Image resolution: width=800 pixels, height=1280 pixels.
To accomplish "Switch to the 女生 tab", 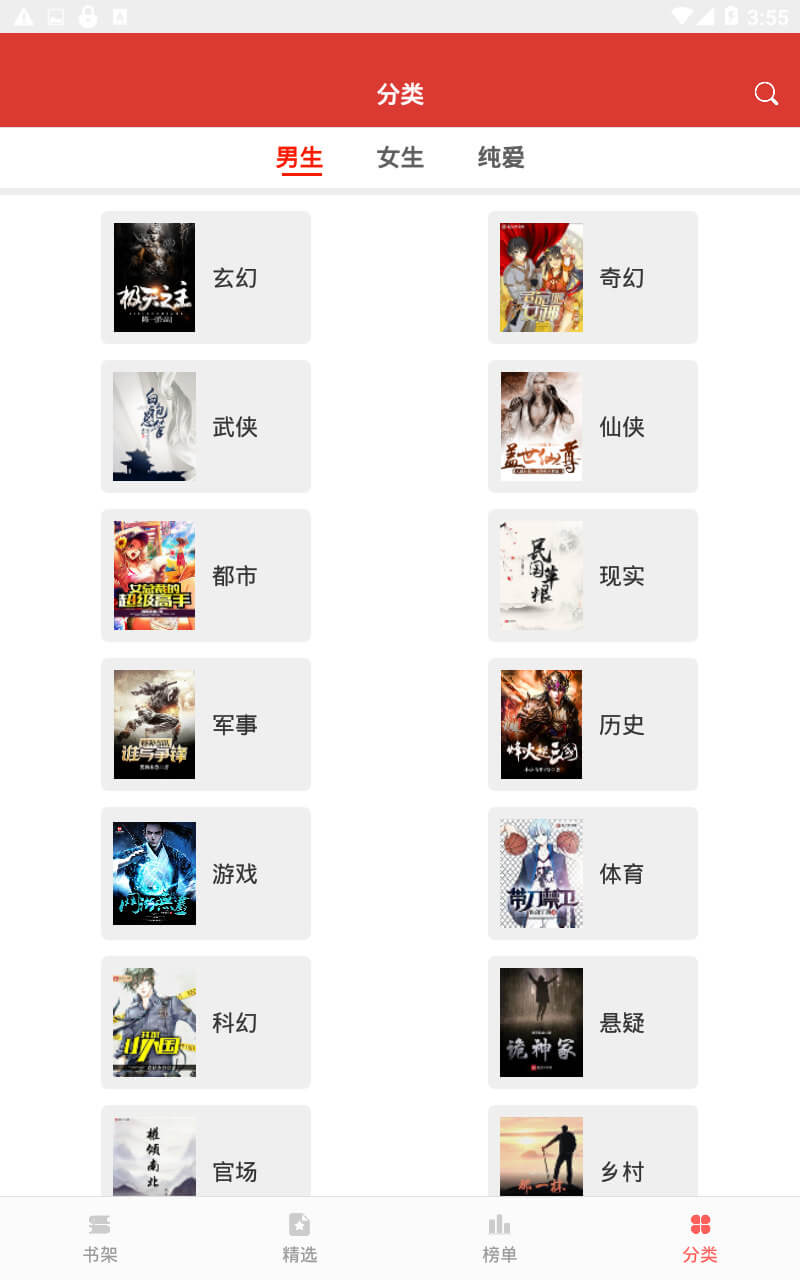I will [x=400, y=157].
